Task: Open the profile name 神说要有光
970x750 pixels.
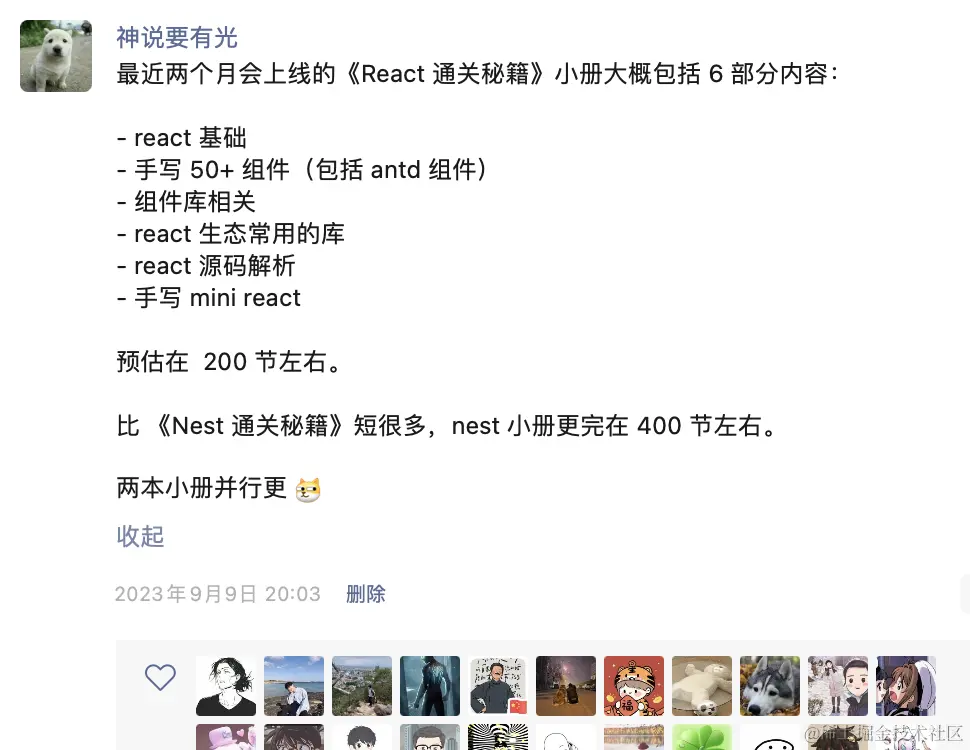Action: point(177,38)
